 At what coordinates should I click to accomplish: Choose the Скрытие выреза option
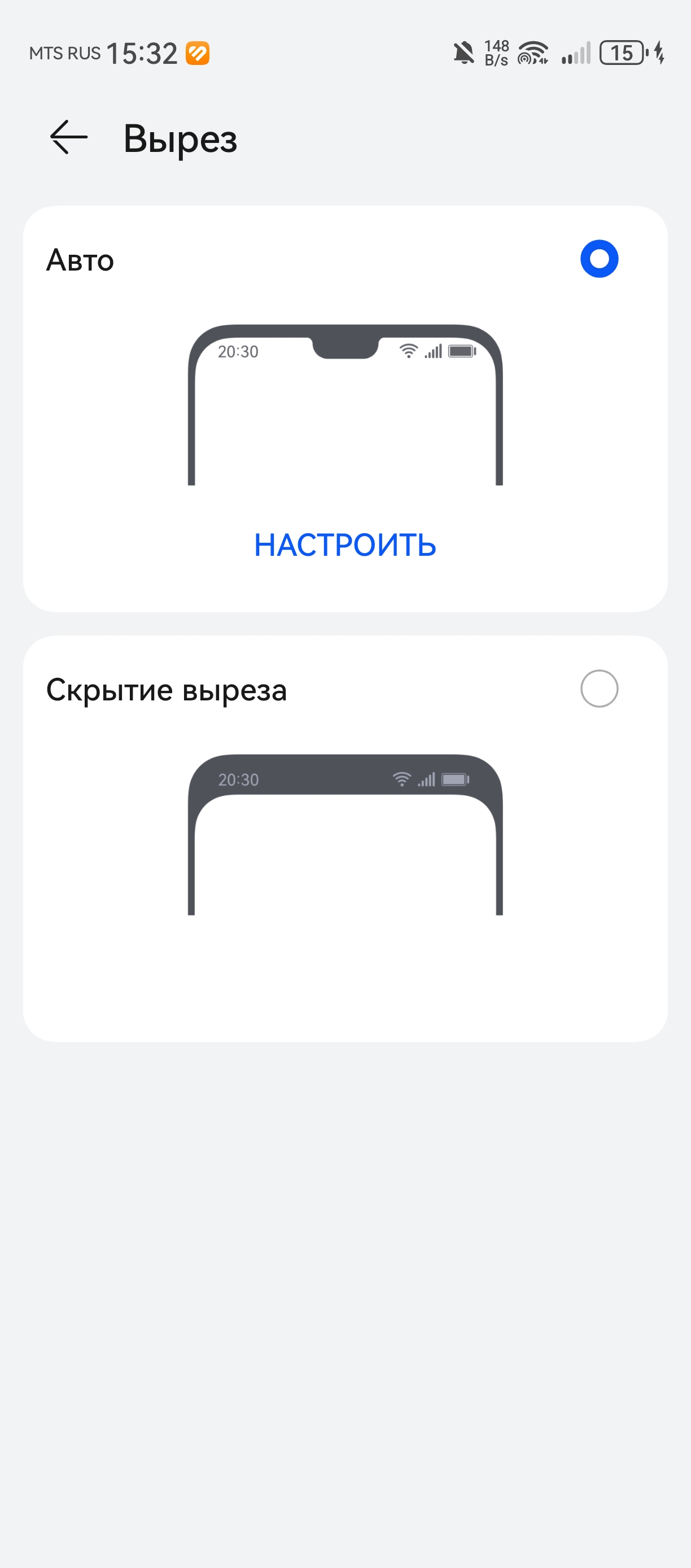tap(599, 689)
